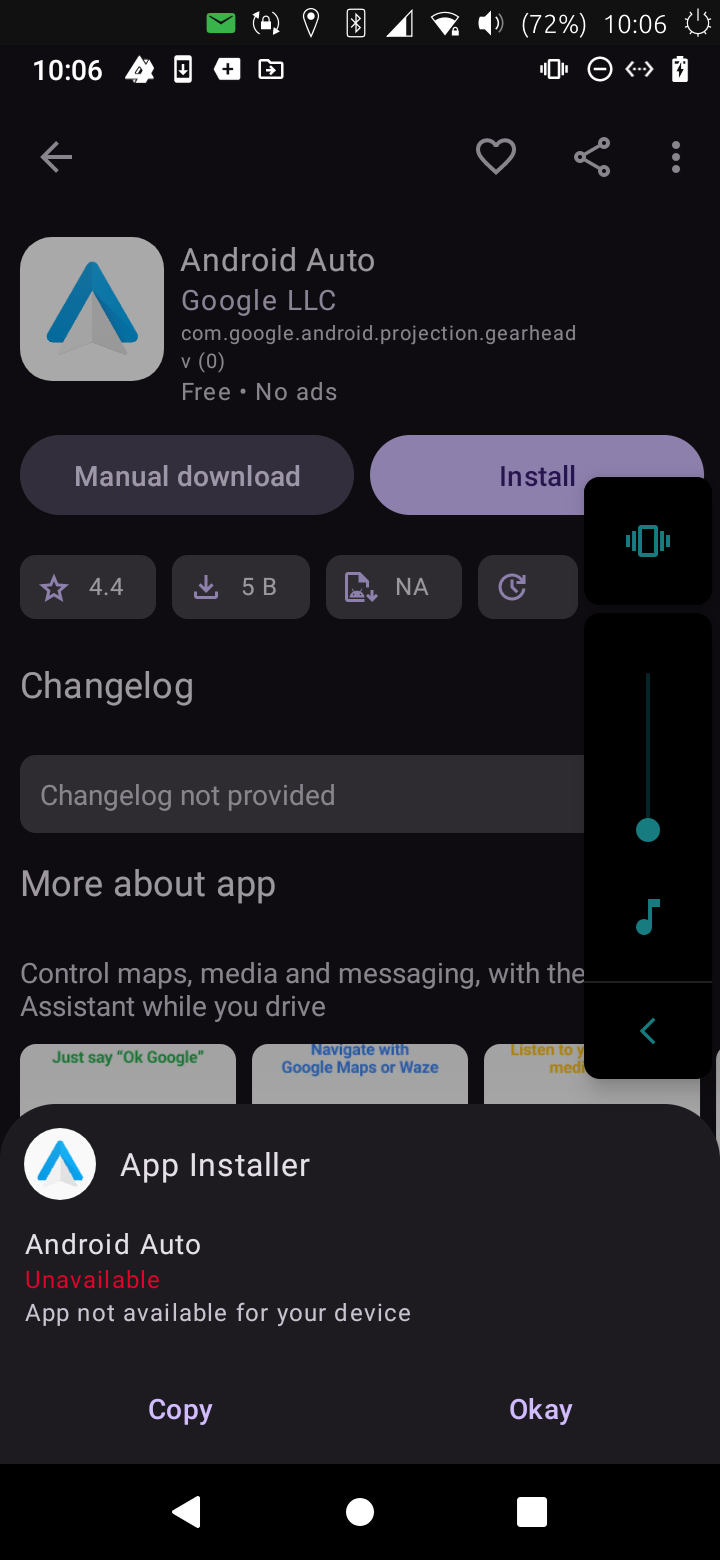Toggle the vibrate ringer mode icon
Image resolution: width=720 pixels, height=1560 pixels.
click(x=648, y=541)
